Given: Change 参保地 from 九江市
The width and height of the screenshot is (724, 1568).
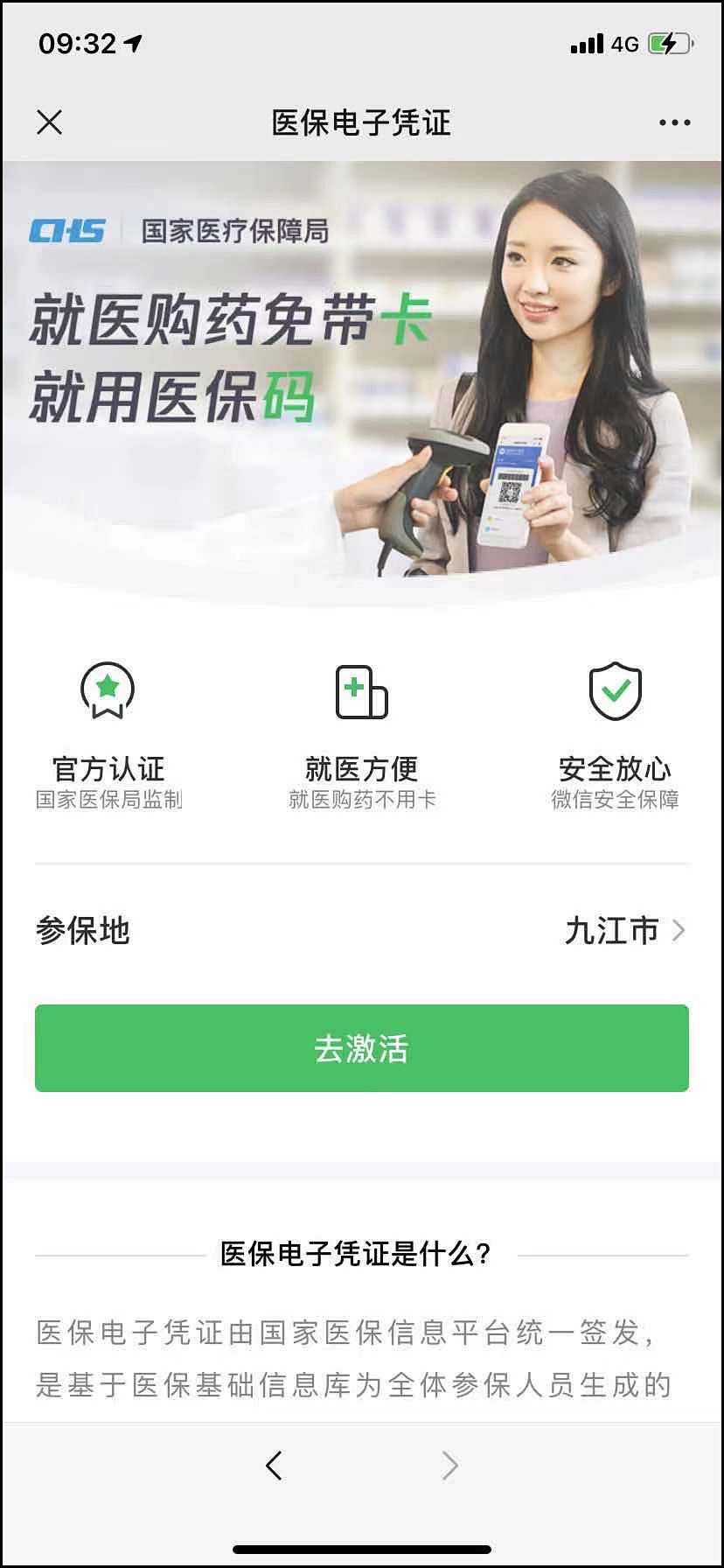Looking at the screenshot, I should click(624, 930).
